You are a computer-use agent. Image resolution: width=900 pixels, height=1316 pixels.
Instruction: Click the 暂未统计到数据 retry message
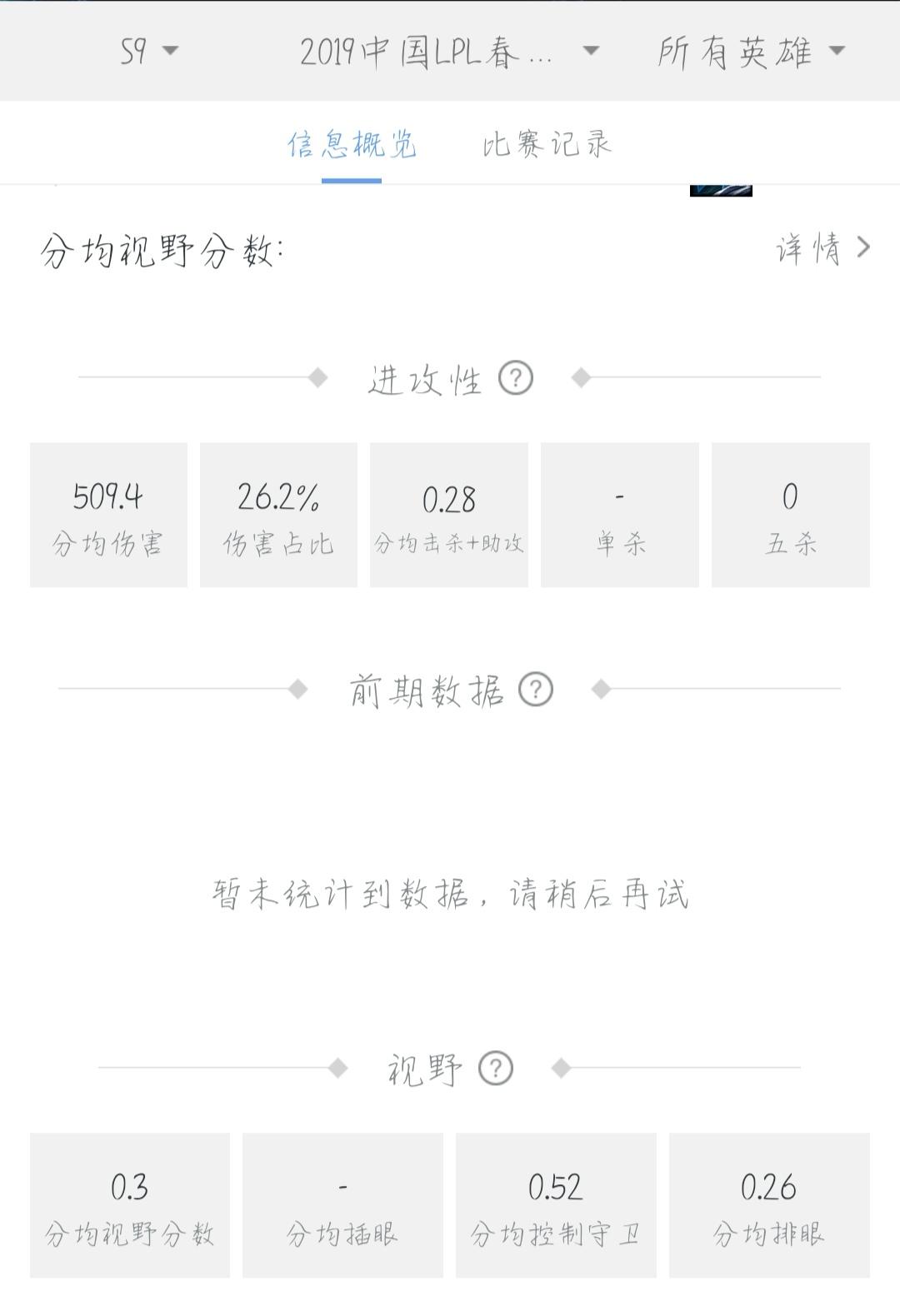point(450,895)
